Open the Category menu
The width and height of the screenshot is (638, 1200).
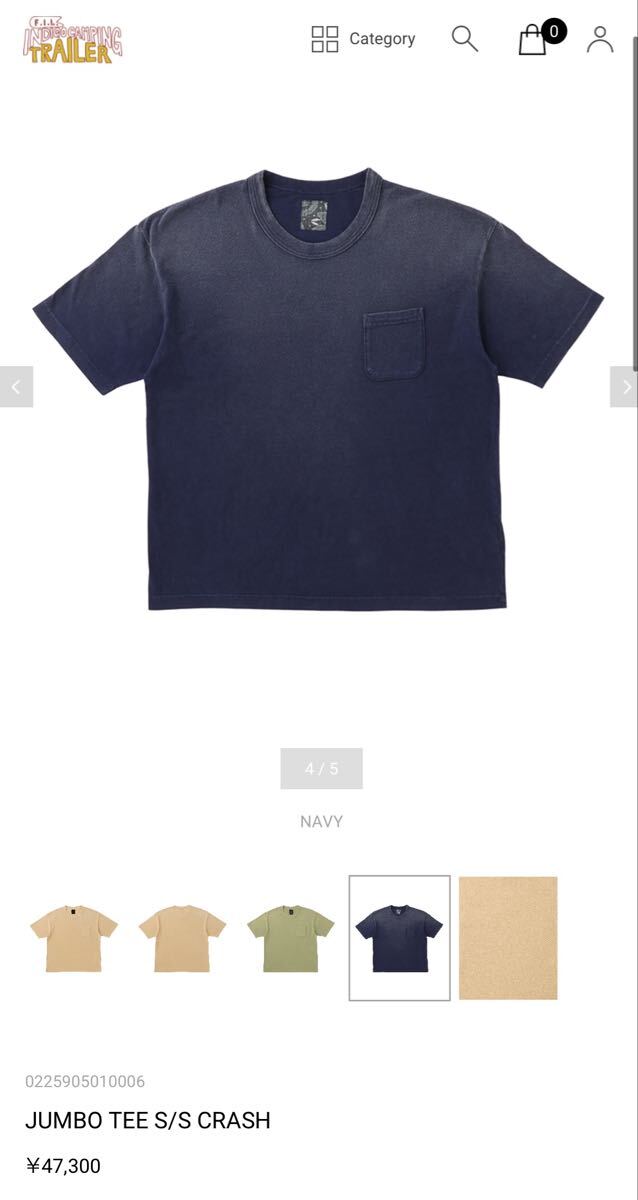click(x=362, y=39)
